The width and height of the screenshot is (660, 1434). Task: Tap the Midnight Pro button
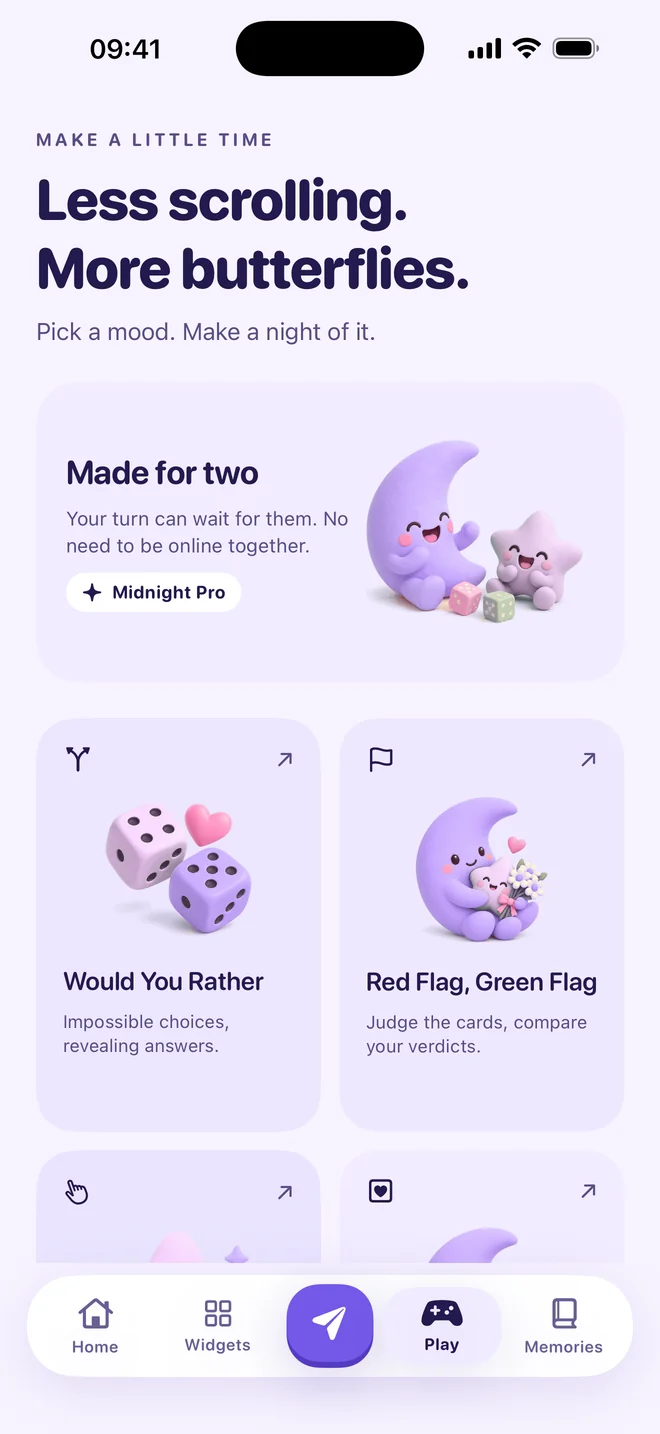154,592
